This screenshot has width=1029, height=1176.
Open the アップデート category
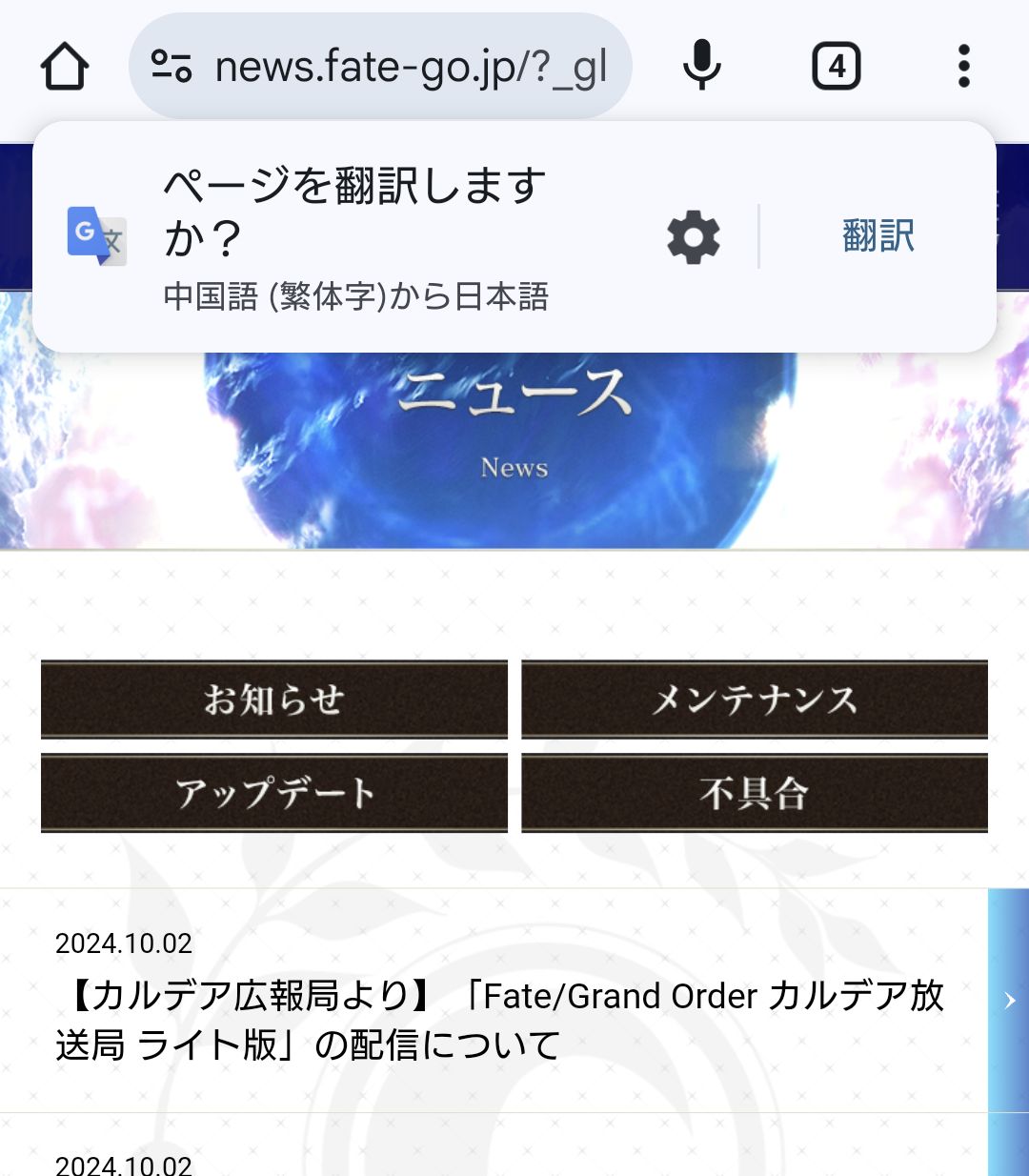coord(274,793)
